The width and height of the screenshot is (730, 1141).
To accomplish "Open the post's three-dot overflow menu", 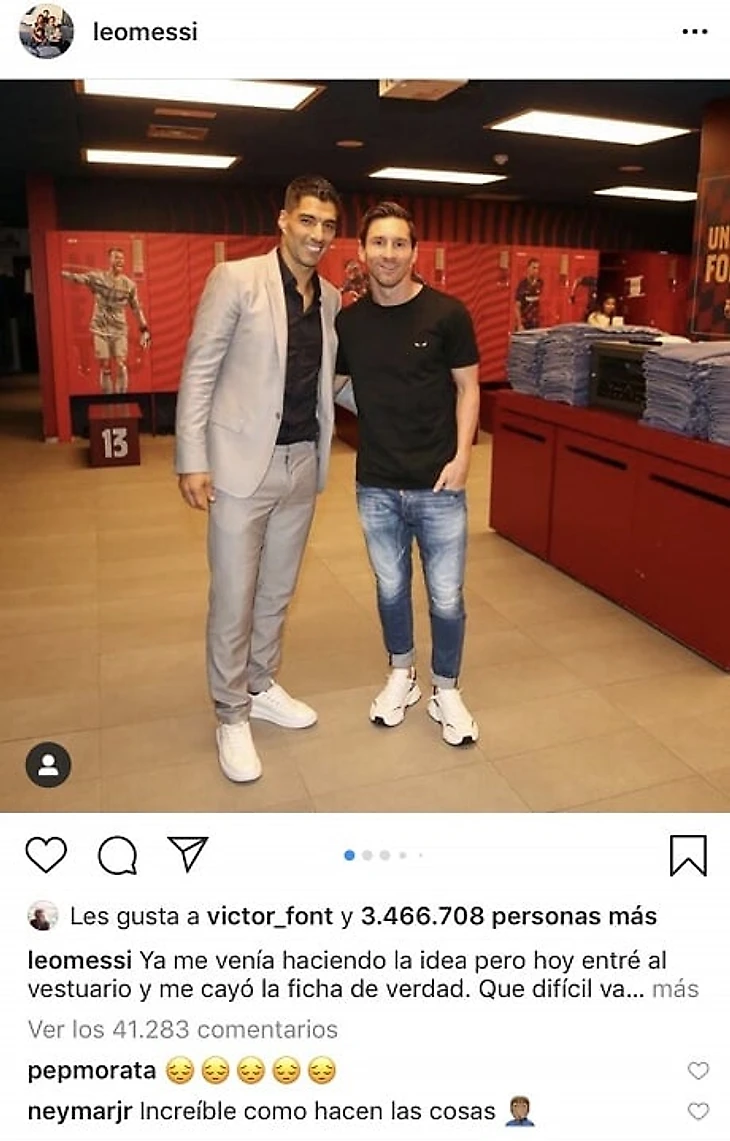I will click(694, 32).
